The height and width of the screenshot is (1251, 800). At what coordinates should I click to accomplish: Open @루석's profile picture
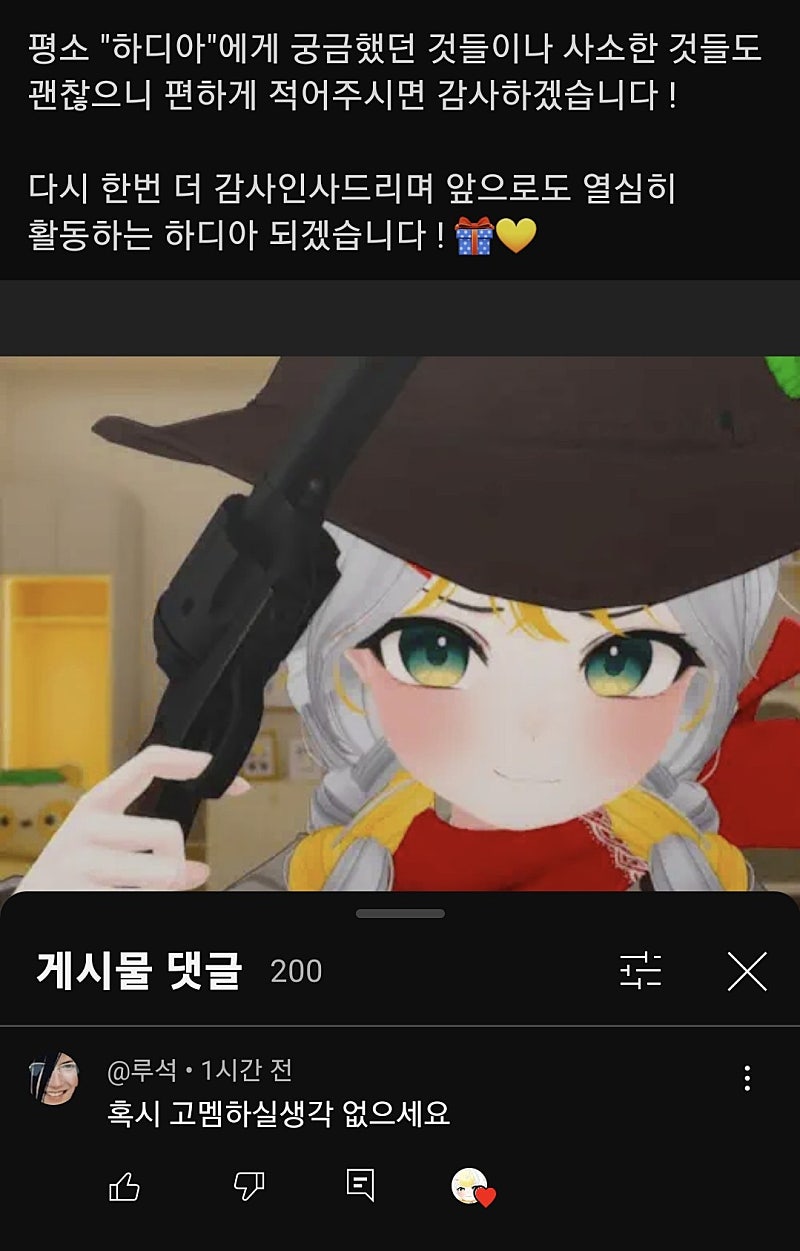54,1078
